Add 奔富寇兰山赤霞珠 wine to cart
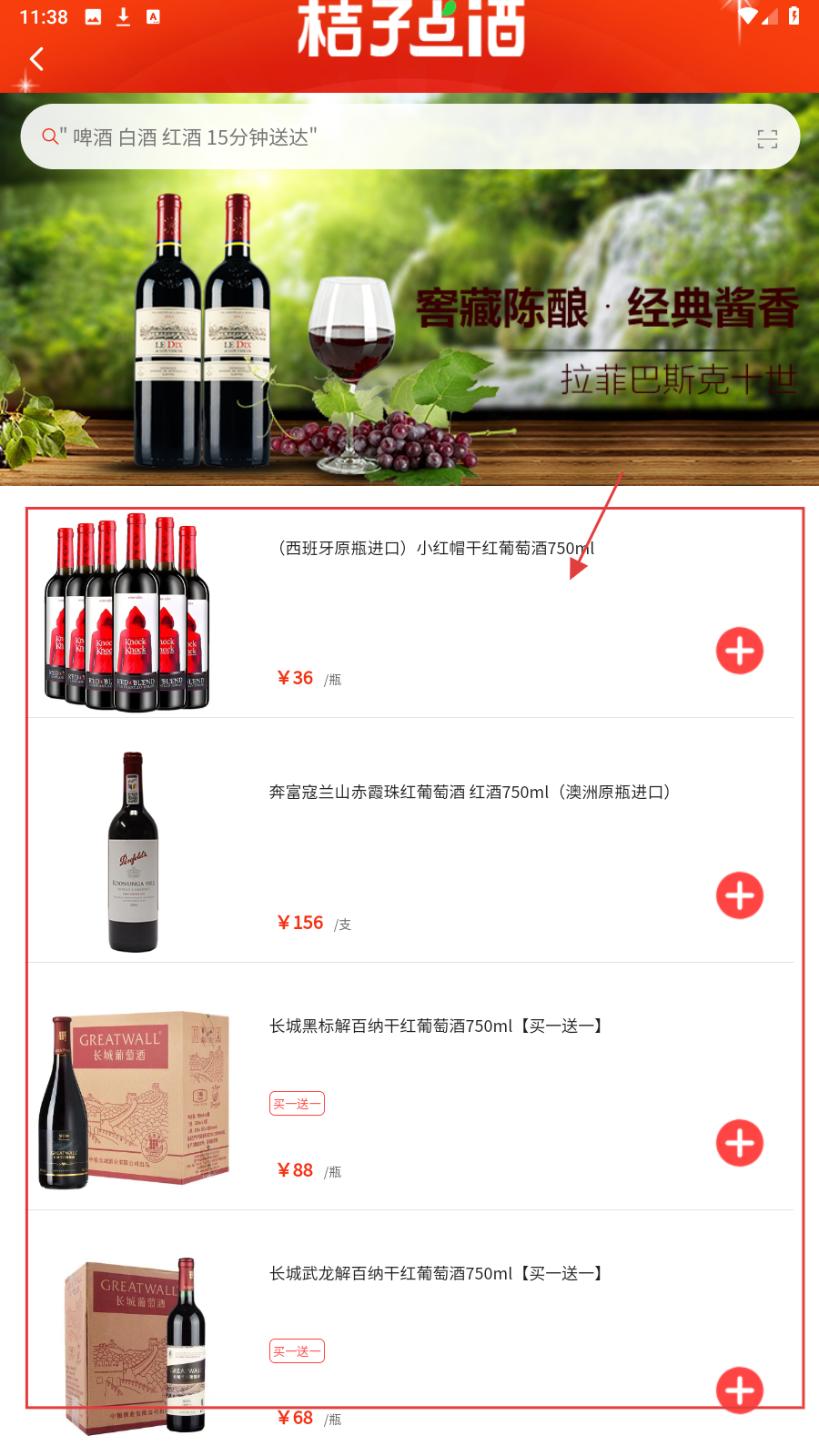819x1456 pixels. (739, 895)
